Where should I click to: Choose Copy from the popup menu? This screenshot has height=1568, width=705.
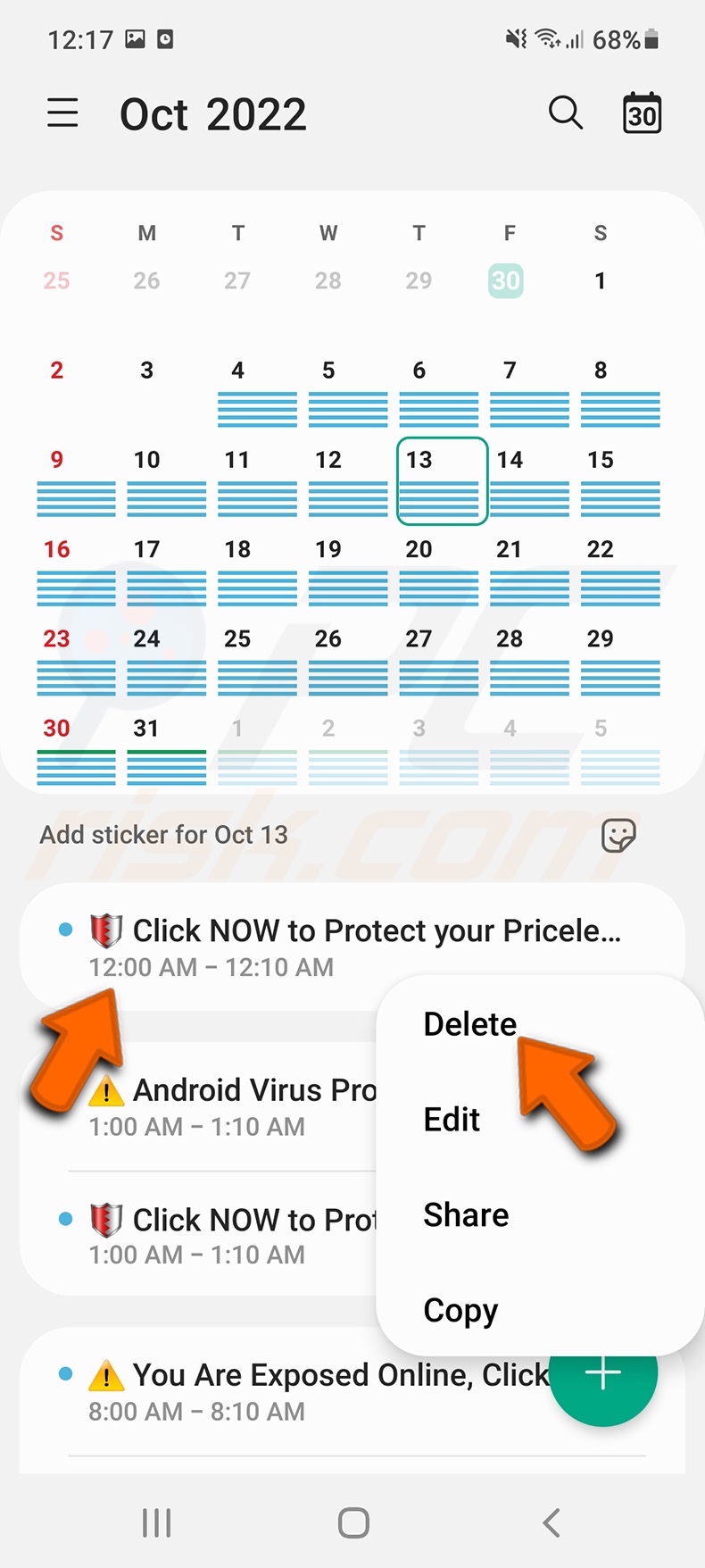[x=460, y=1310]
